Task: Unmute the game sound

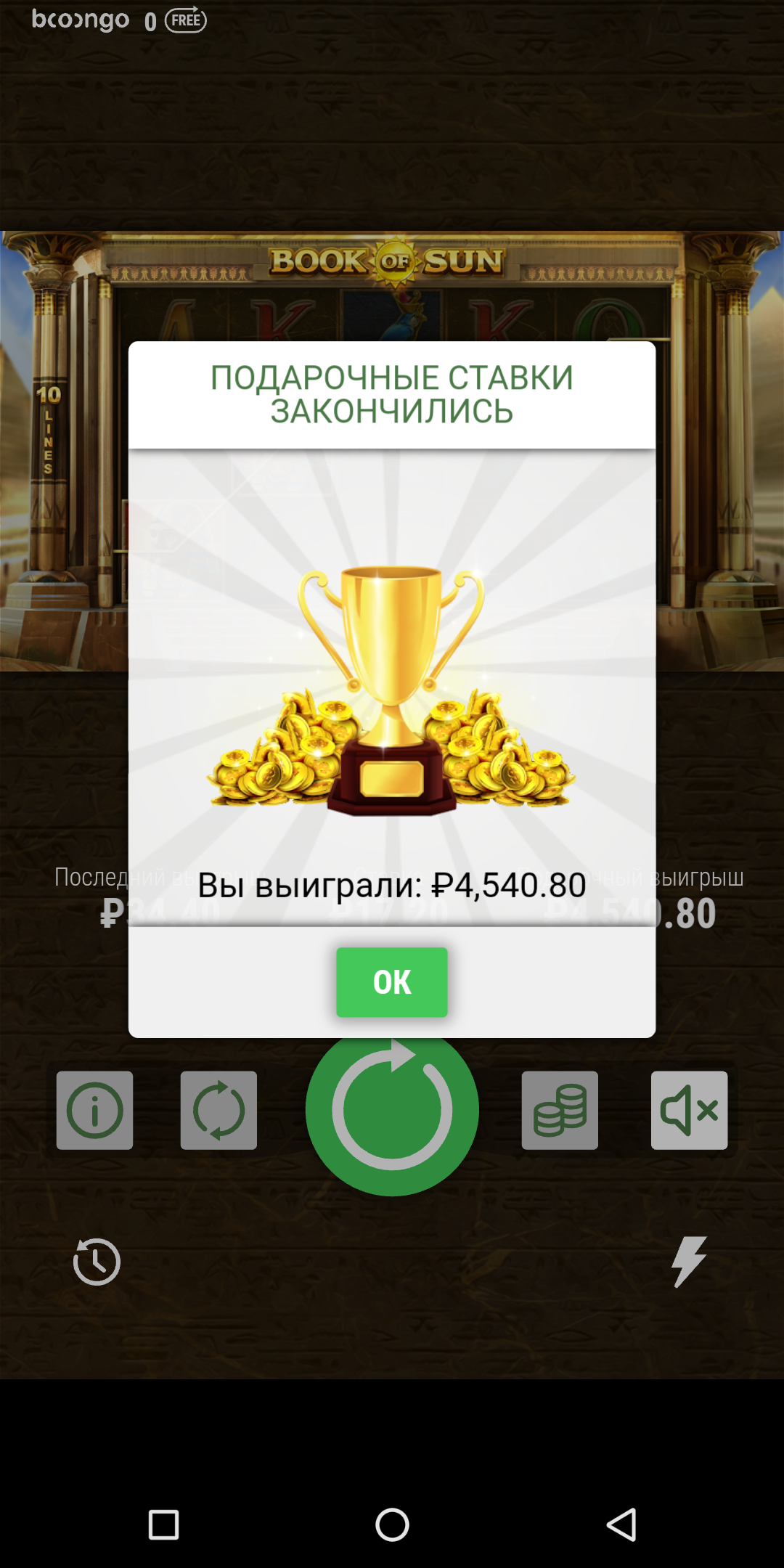Action: click(688, 1111)
